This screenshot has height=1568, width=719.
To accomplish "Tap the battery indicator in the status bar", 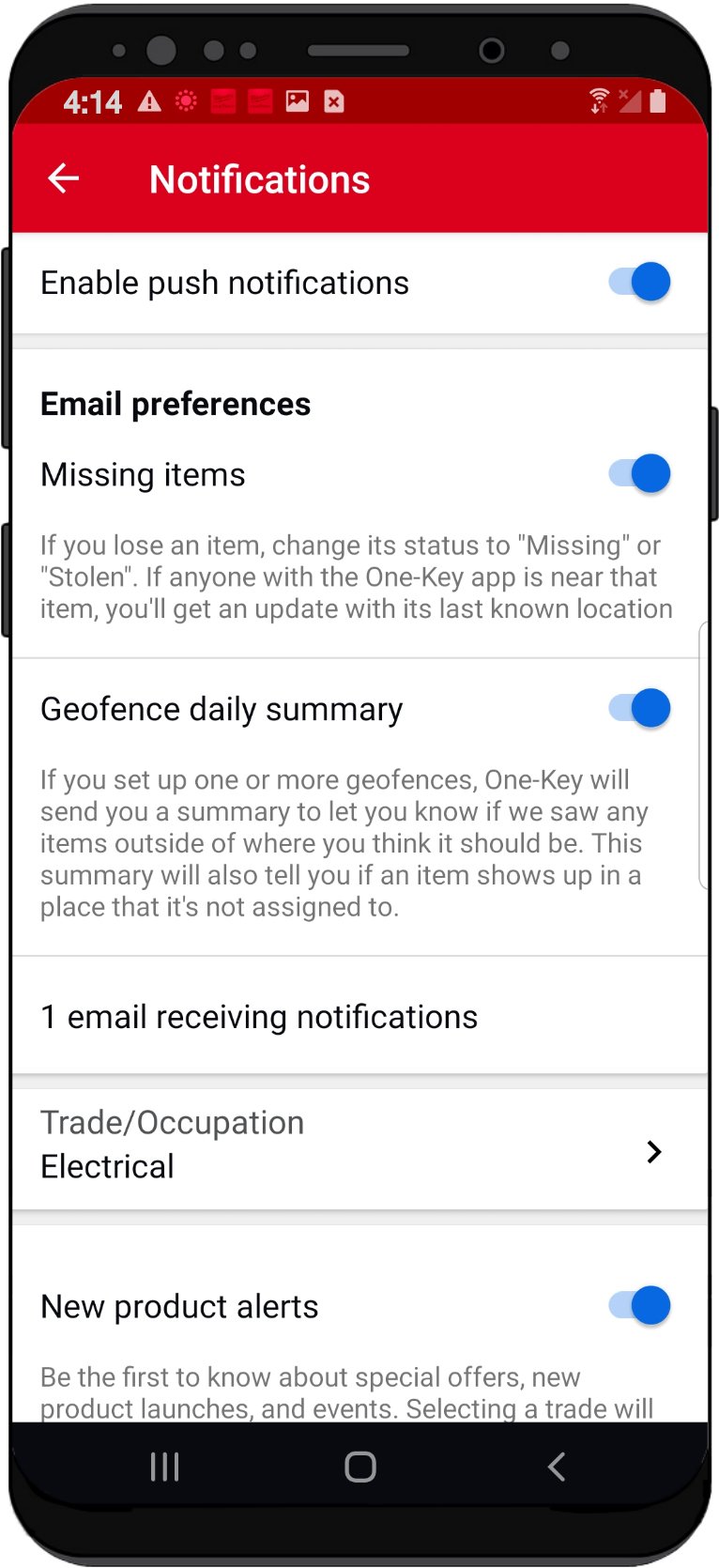I will (x=656, y=100).
